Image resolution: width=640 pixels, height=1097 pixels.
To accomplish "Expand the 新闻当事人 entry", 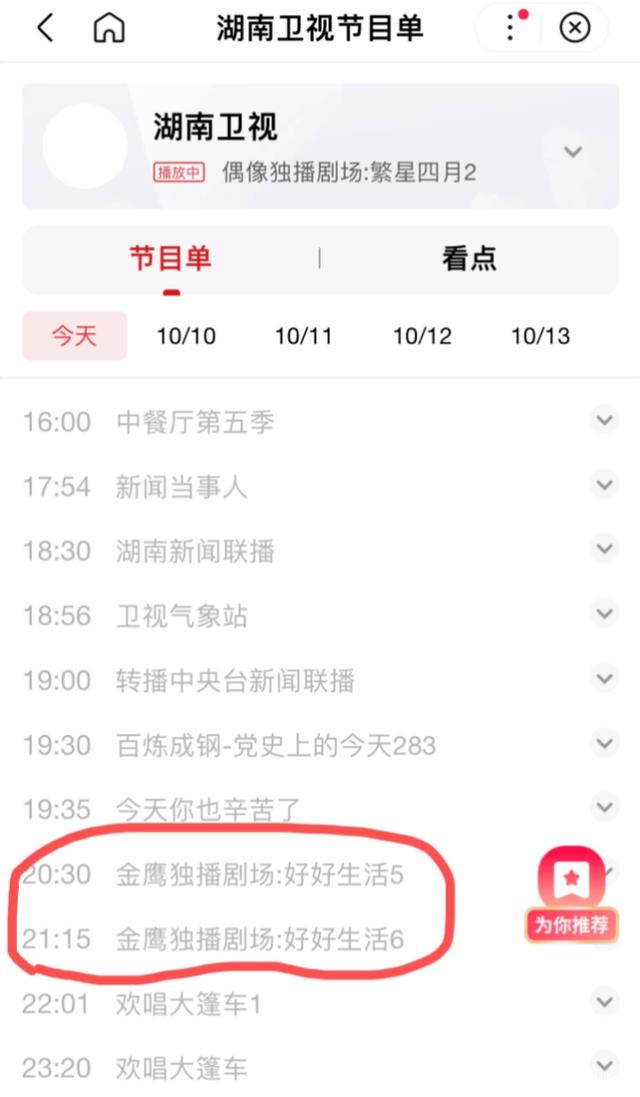I will 604,486.
